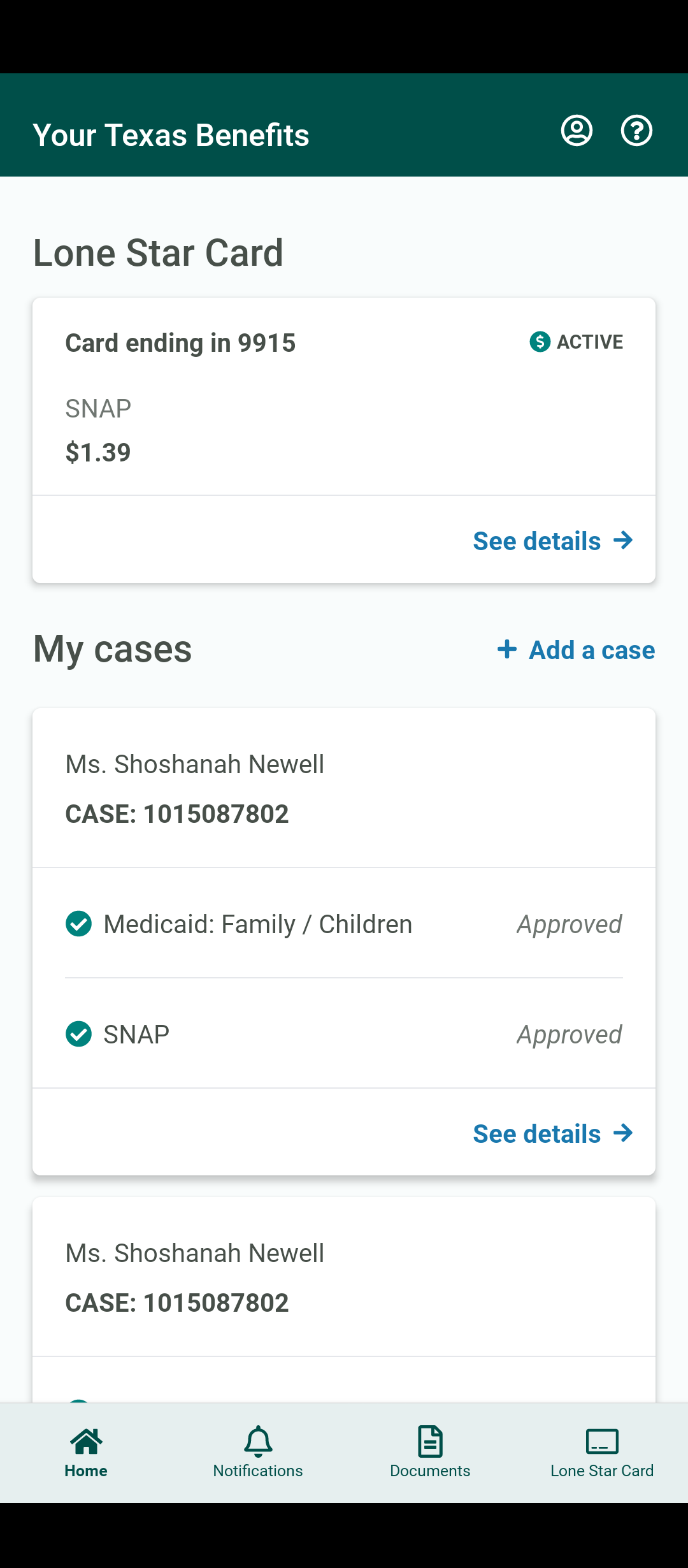The width and height of the screenshot is (688, 1568).
Task: See details for the Medicaid and SNAP case
Action: [553, 1133]
